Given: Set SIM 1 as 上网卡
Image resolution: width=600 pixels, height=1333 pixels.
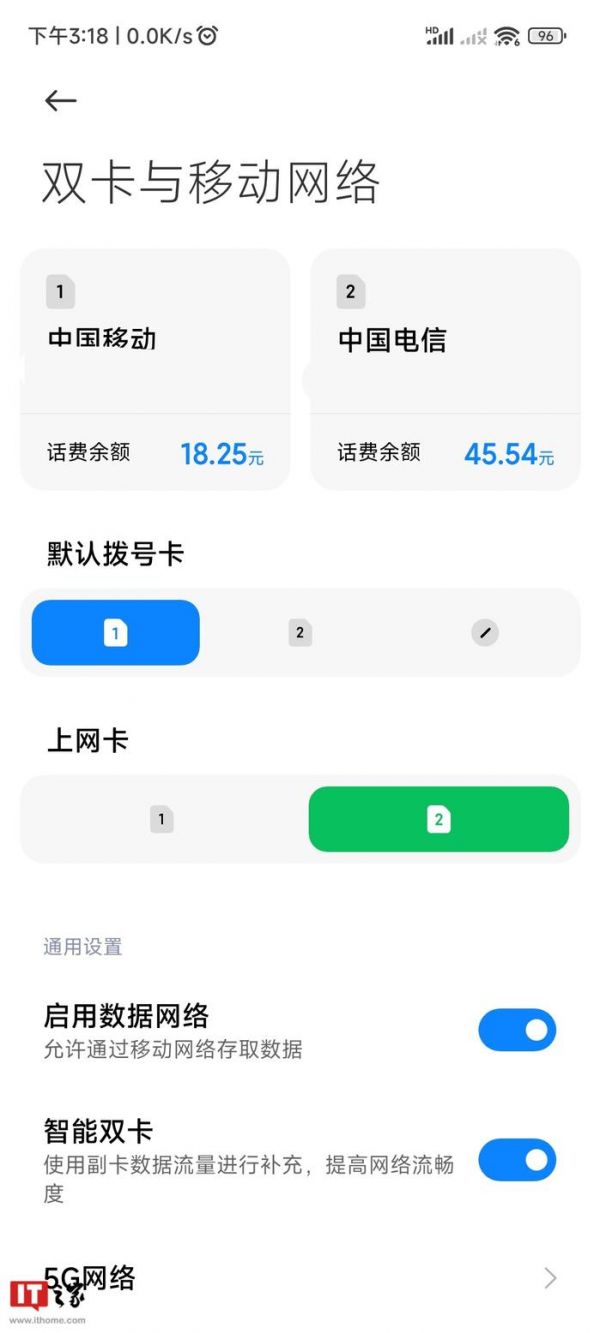Looking at the screenshot, I should click(x=162, y=820).
